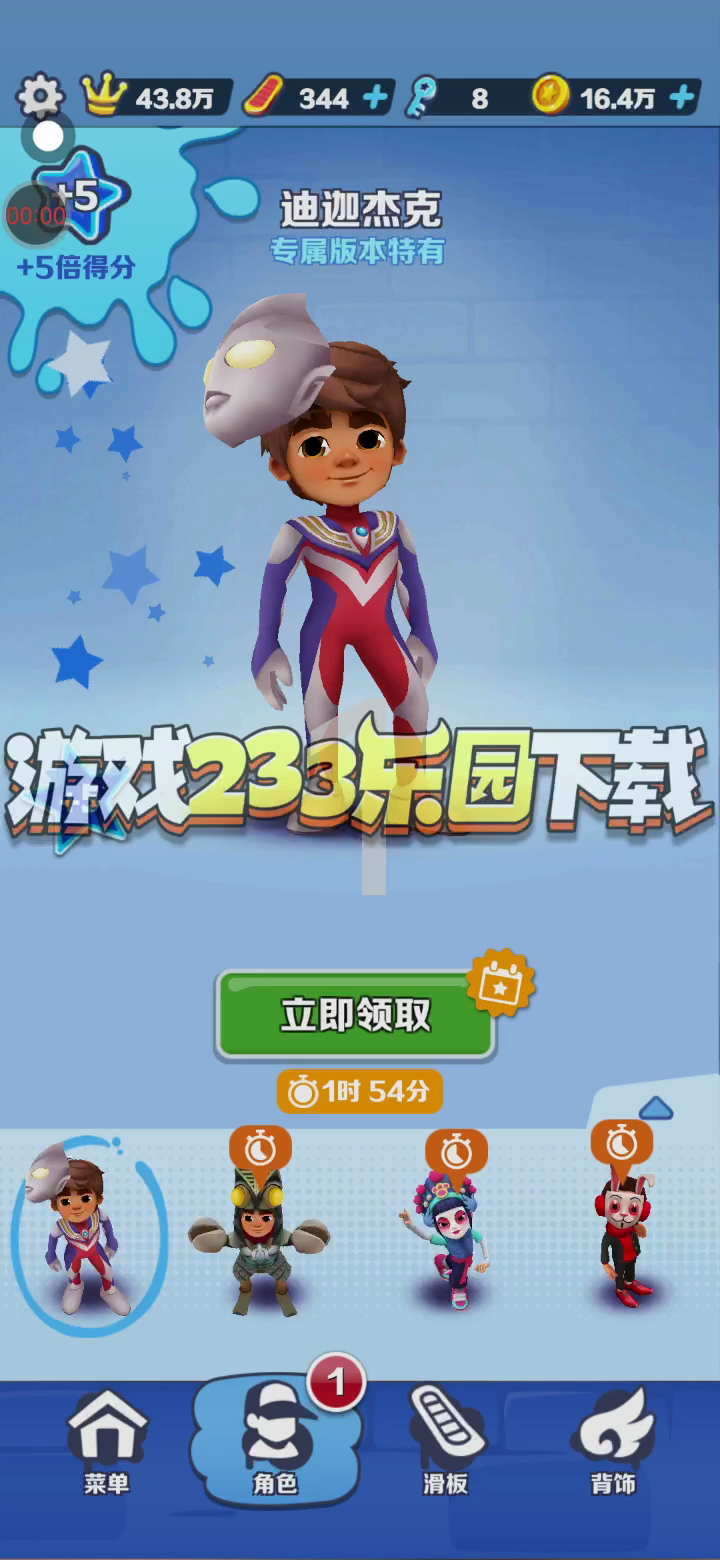Select the rabbit mask character
720x1560 pixels.
click(x=626, y=1240)
